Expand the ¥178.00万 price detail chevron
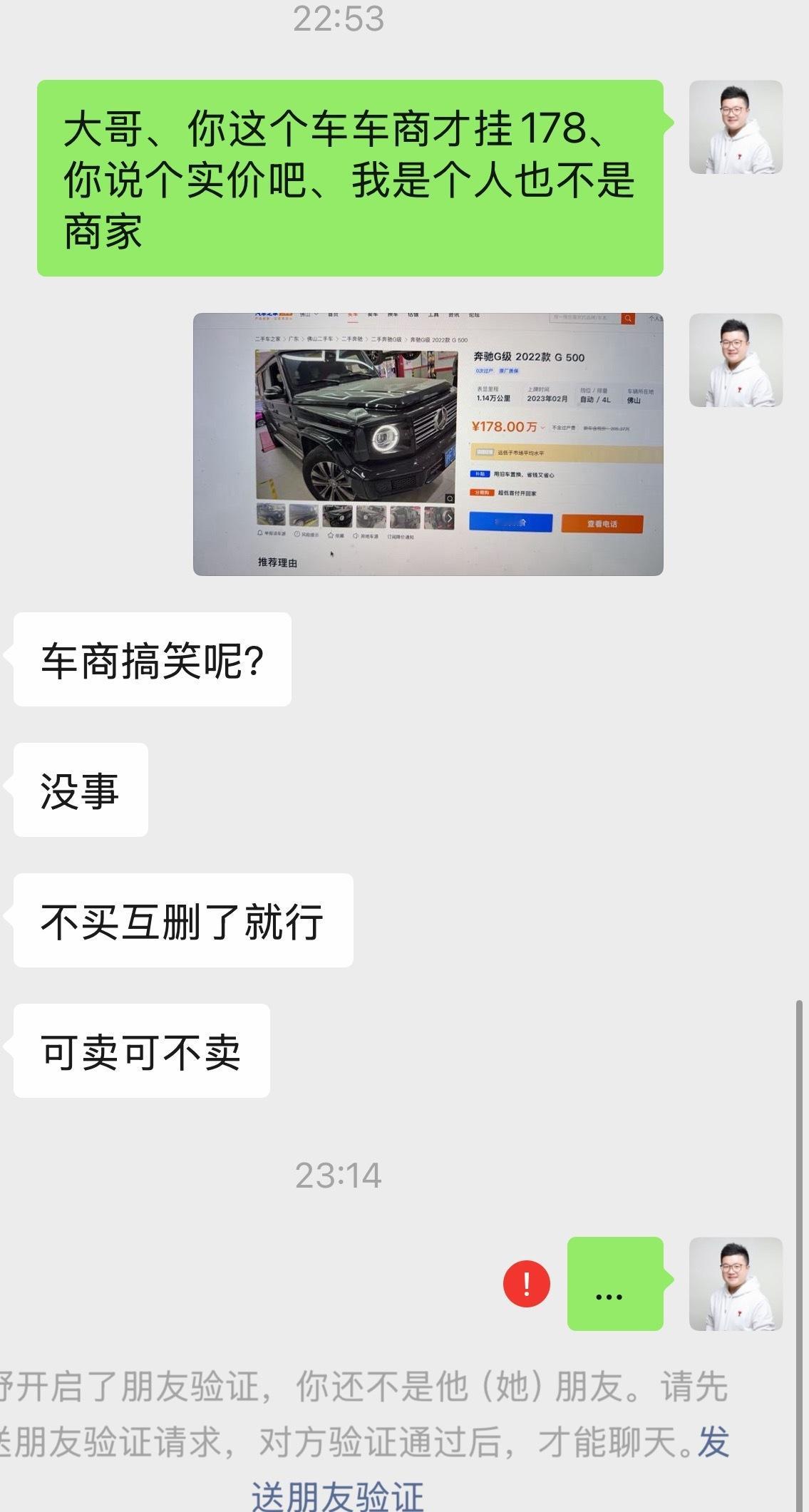 (x=543, y=428)
